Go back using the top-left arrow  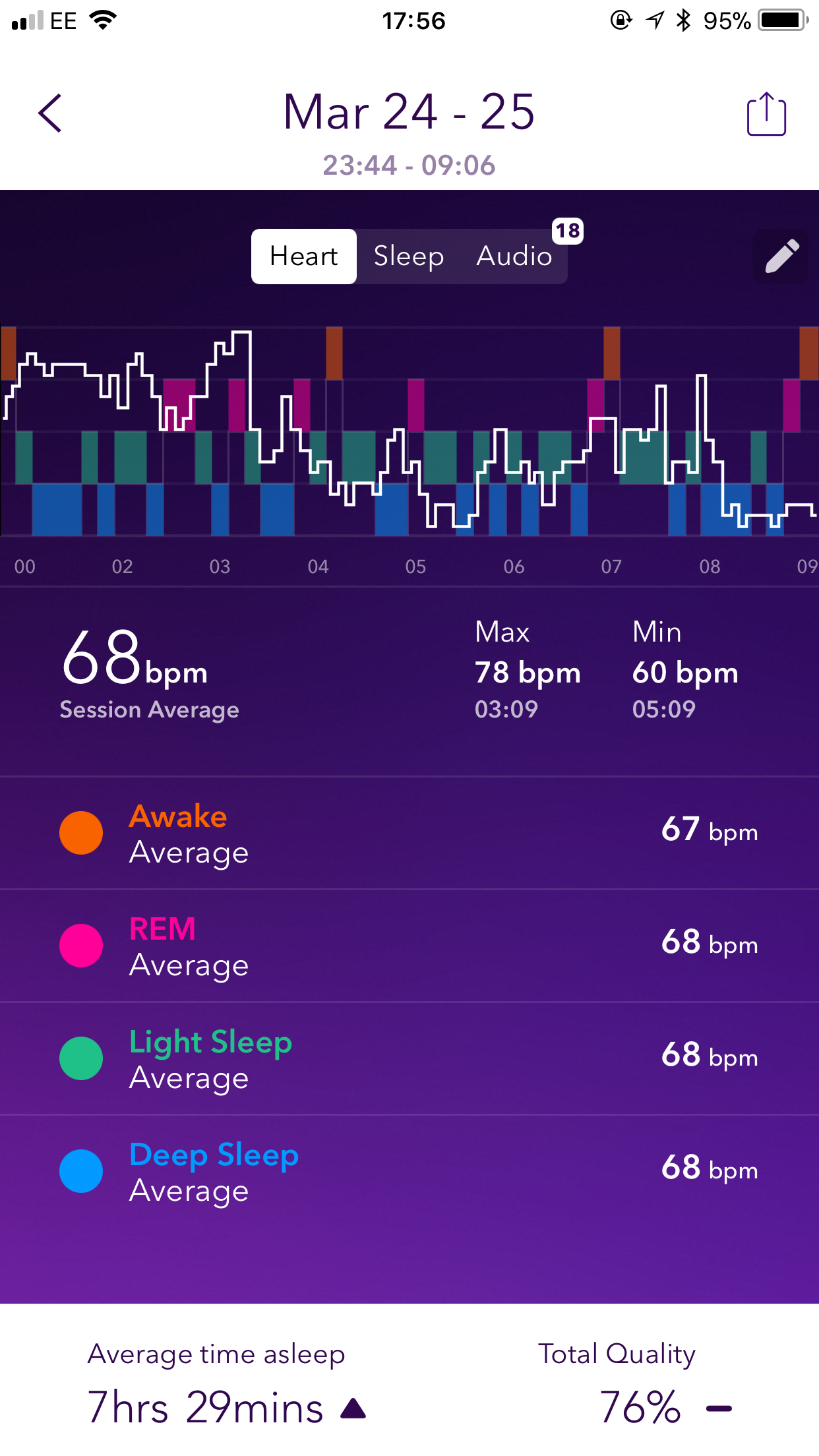pyautogui.click(x=50, y=113)
